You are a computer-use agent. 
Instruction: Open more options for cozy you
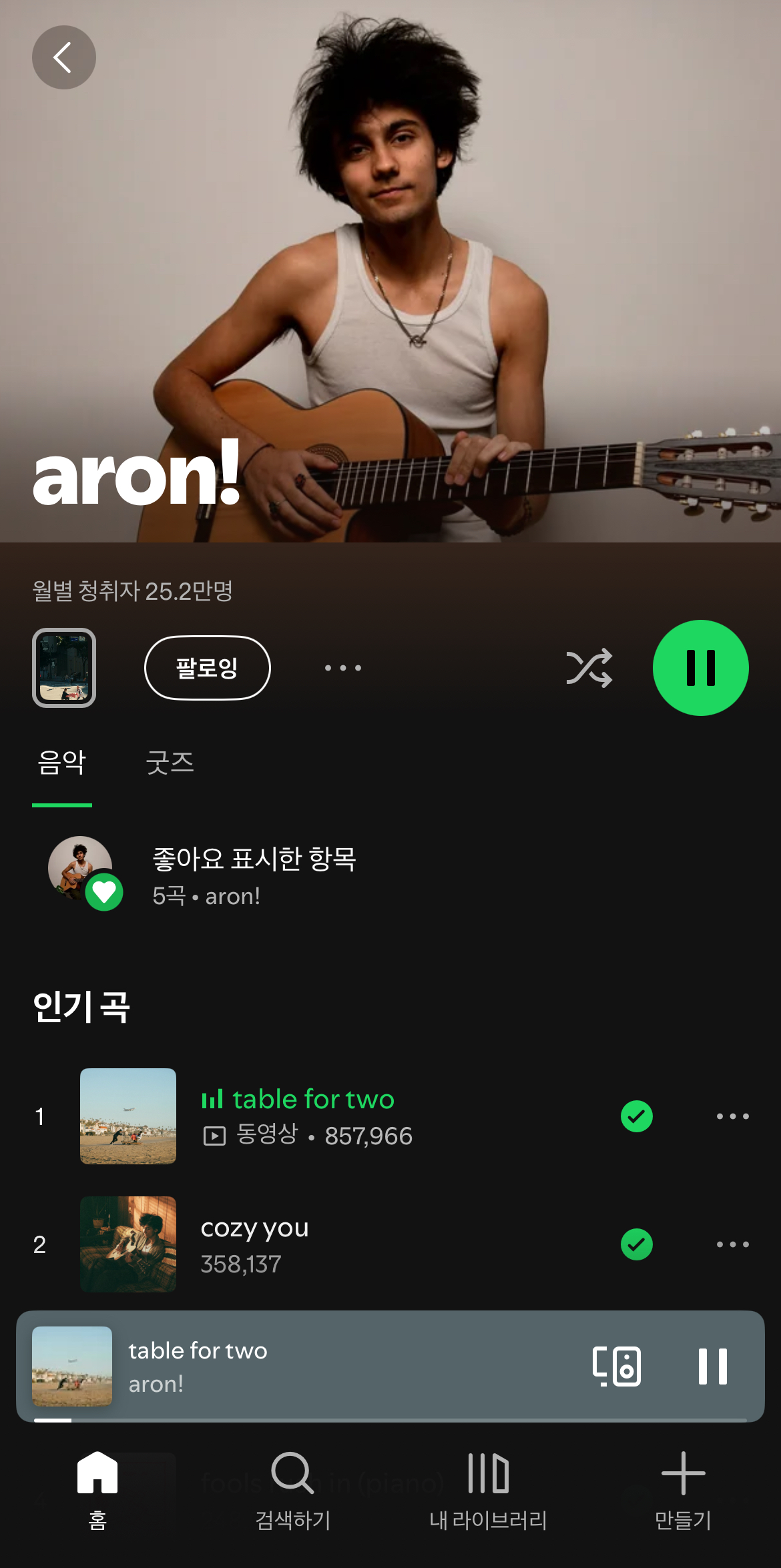(x=732, y=1244)
